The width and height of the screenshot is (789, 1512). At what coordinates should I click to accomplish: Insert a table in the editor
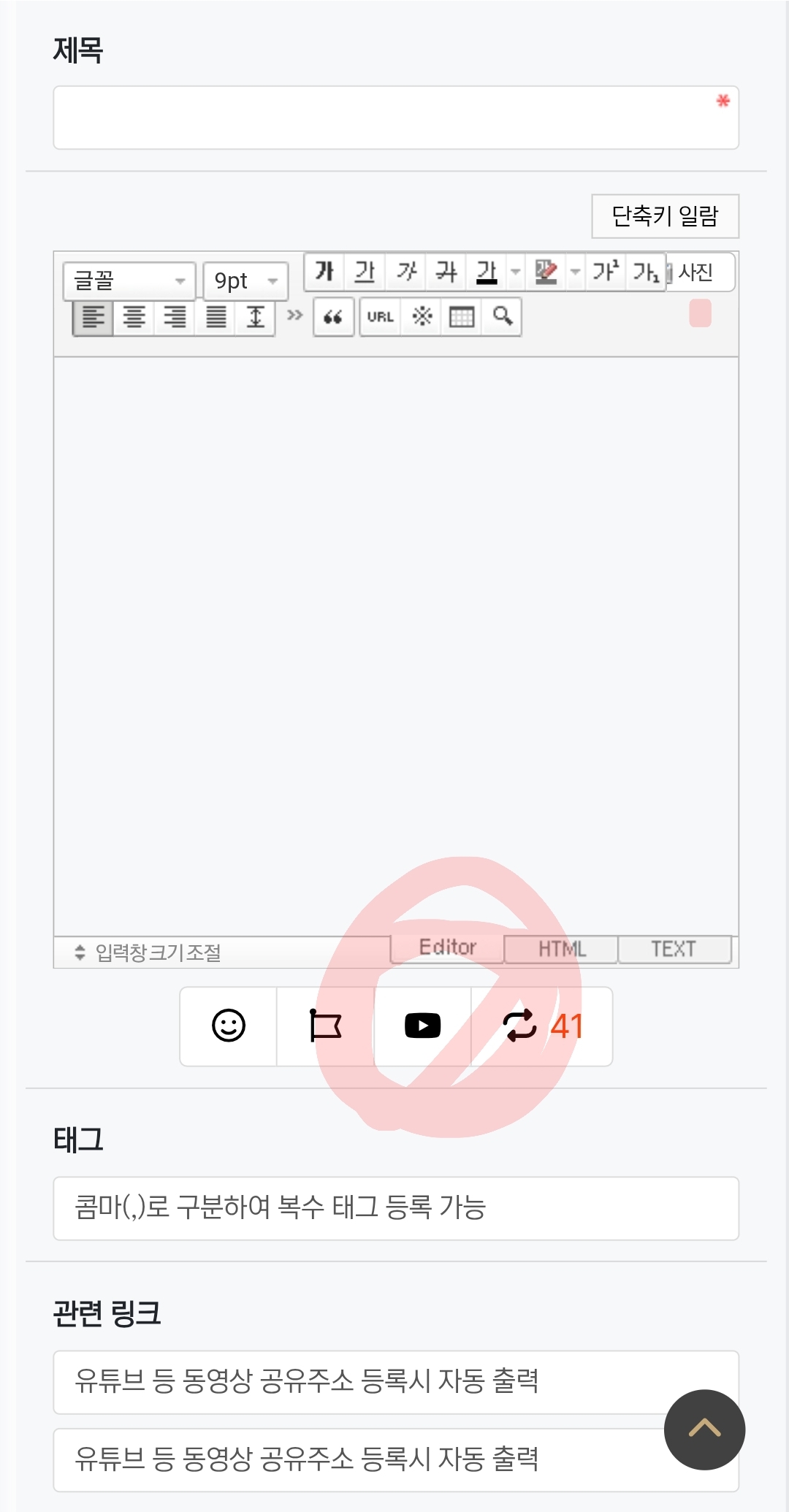[462, 317]
